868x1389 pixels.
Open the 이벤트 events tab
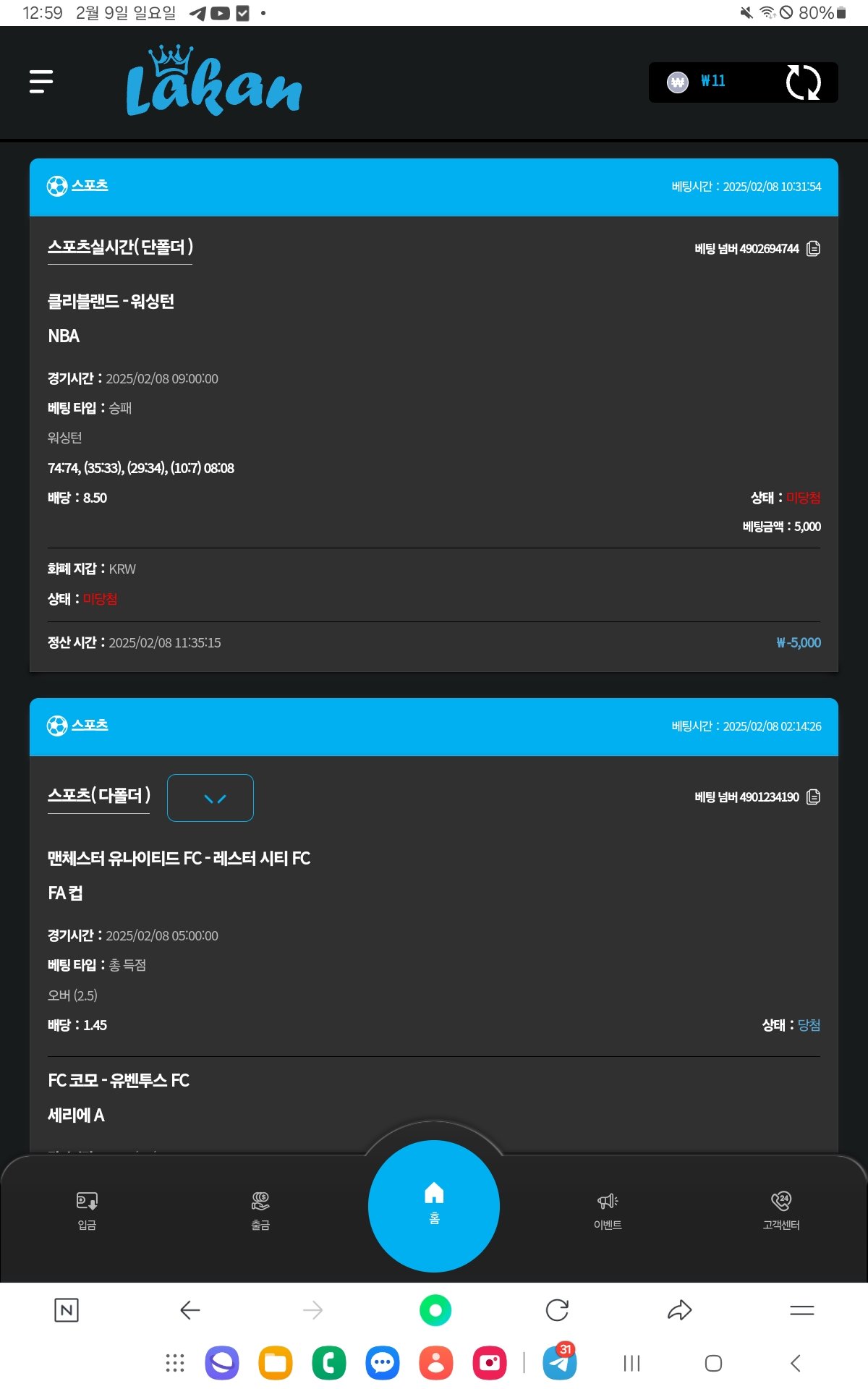pyautogui.click(x=608, y=1210)
